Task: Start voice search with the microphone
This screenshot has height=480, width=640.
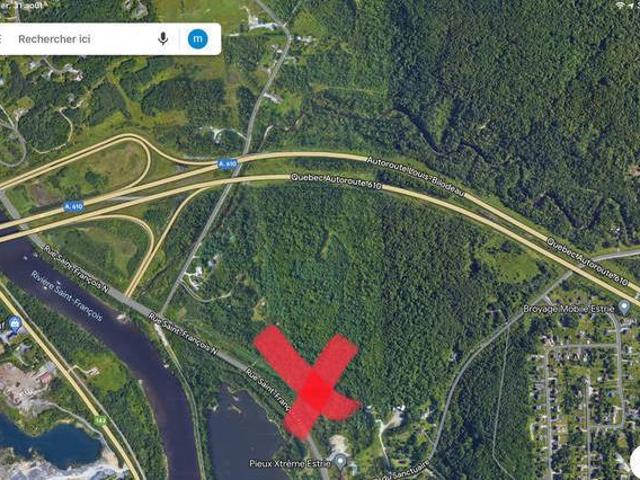Action: 163,39
